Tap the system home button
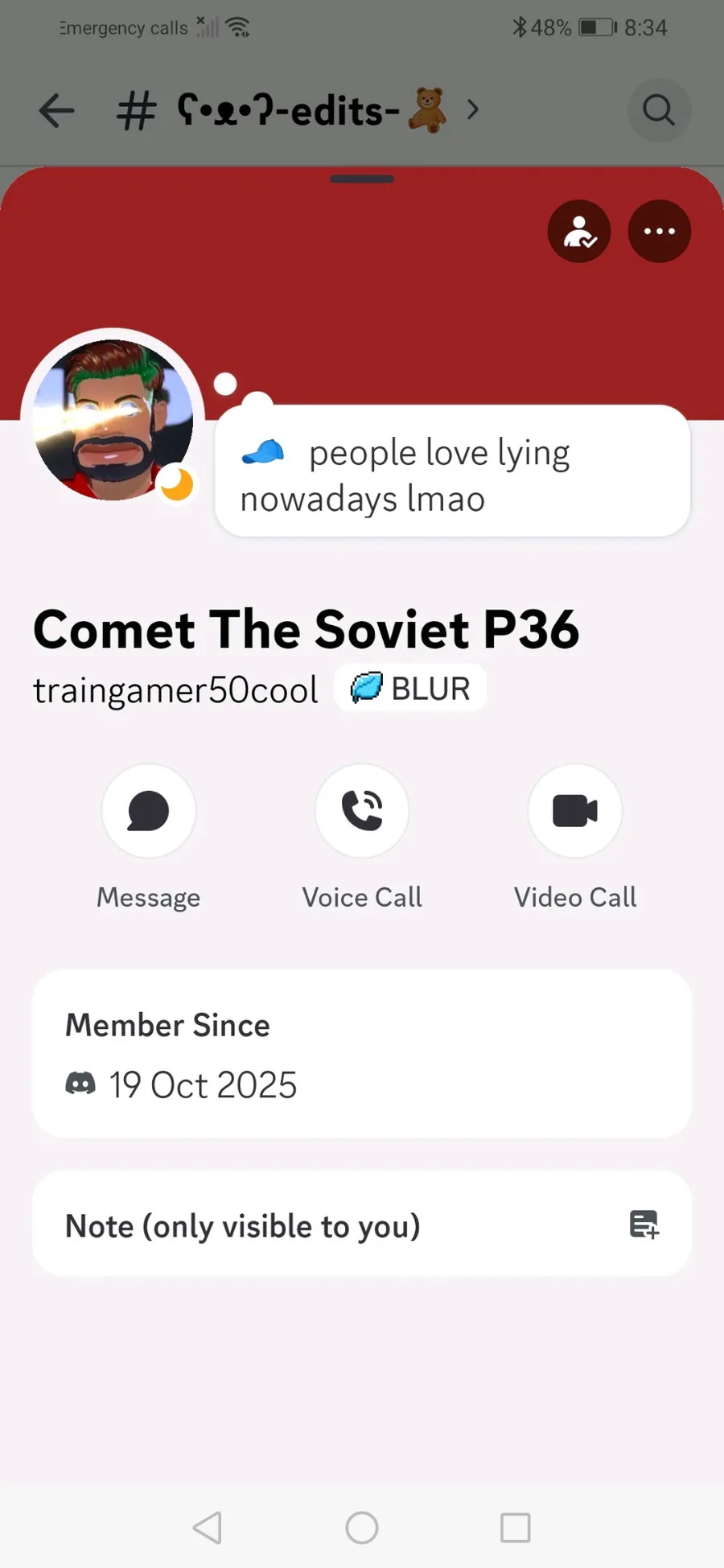The height and width of the screenshot is (1568, 724). click(x=362, y=1527)
